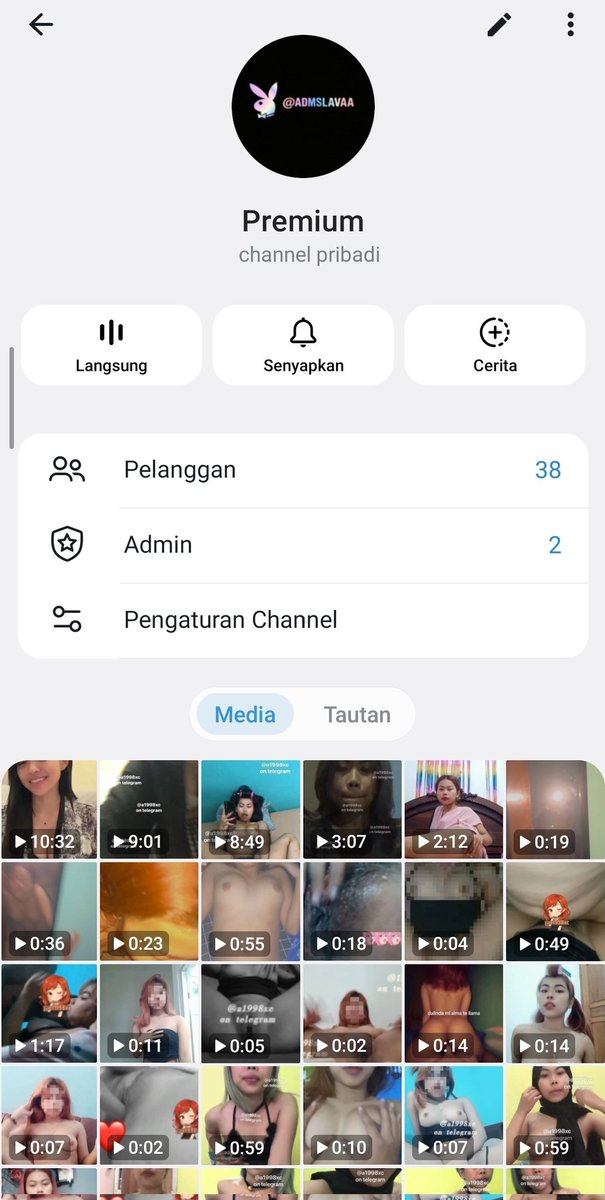Screen dimensions: 605x1200
Task: Go back using the top-left arrow
Action: 41,25
